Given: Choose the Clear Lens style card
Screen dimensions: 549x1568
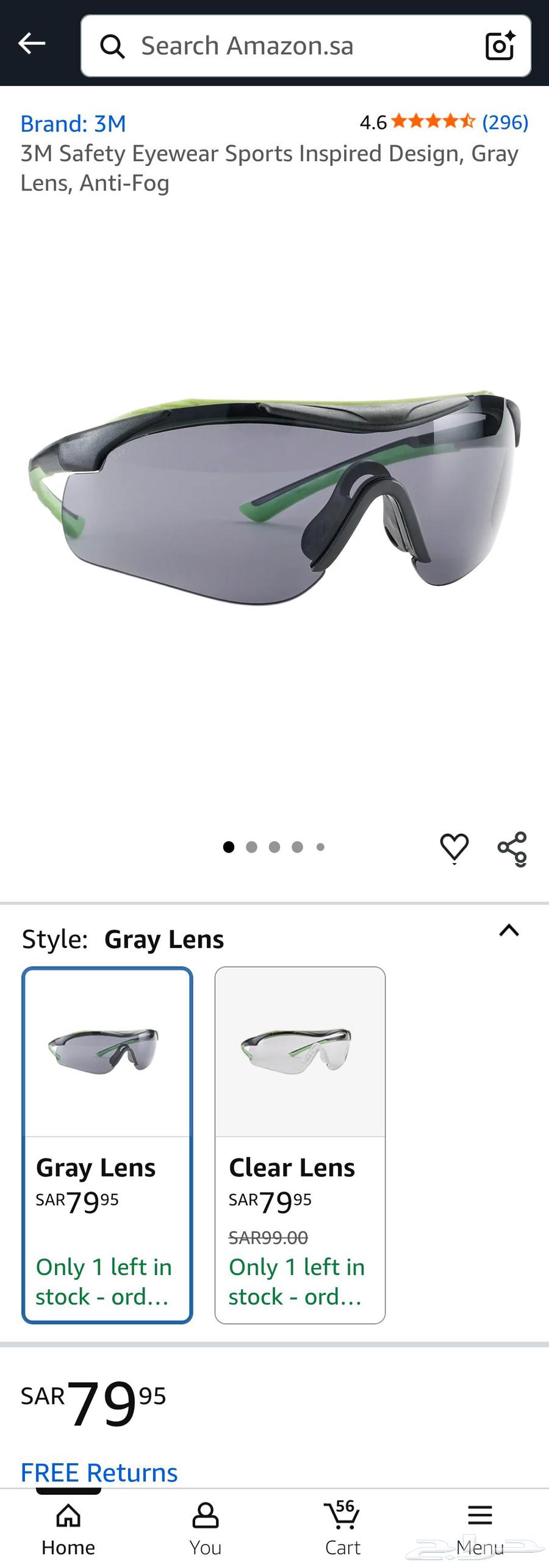Looking at the screenshot, I should pyautogui.click(x=300, y=1144).
